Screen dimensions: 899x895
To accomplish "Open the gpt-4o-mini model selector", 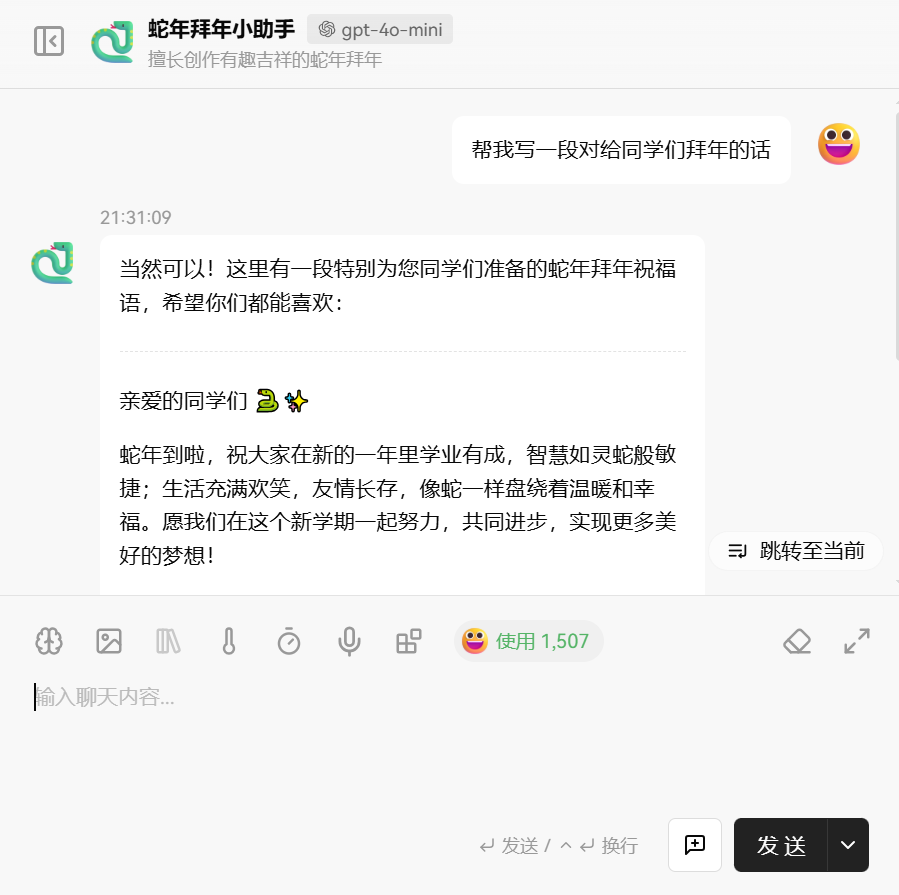I will [x=380, y=30].
